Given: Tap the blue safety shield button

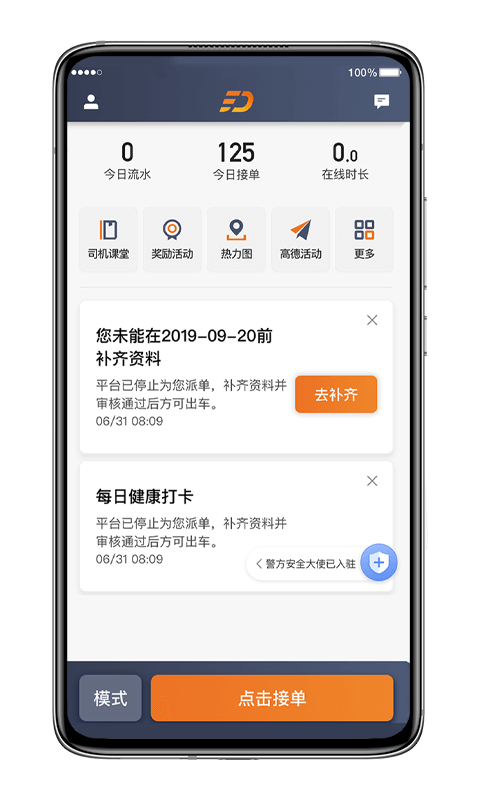Looking at the screenshot, I should tap(378, 563).
